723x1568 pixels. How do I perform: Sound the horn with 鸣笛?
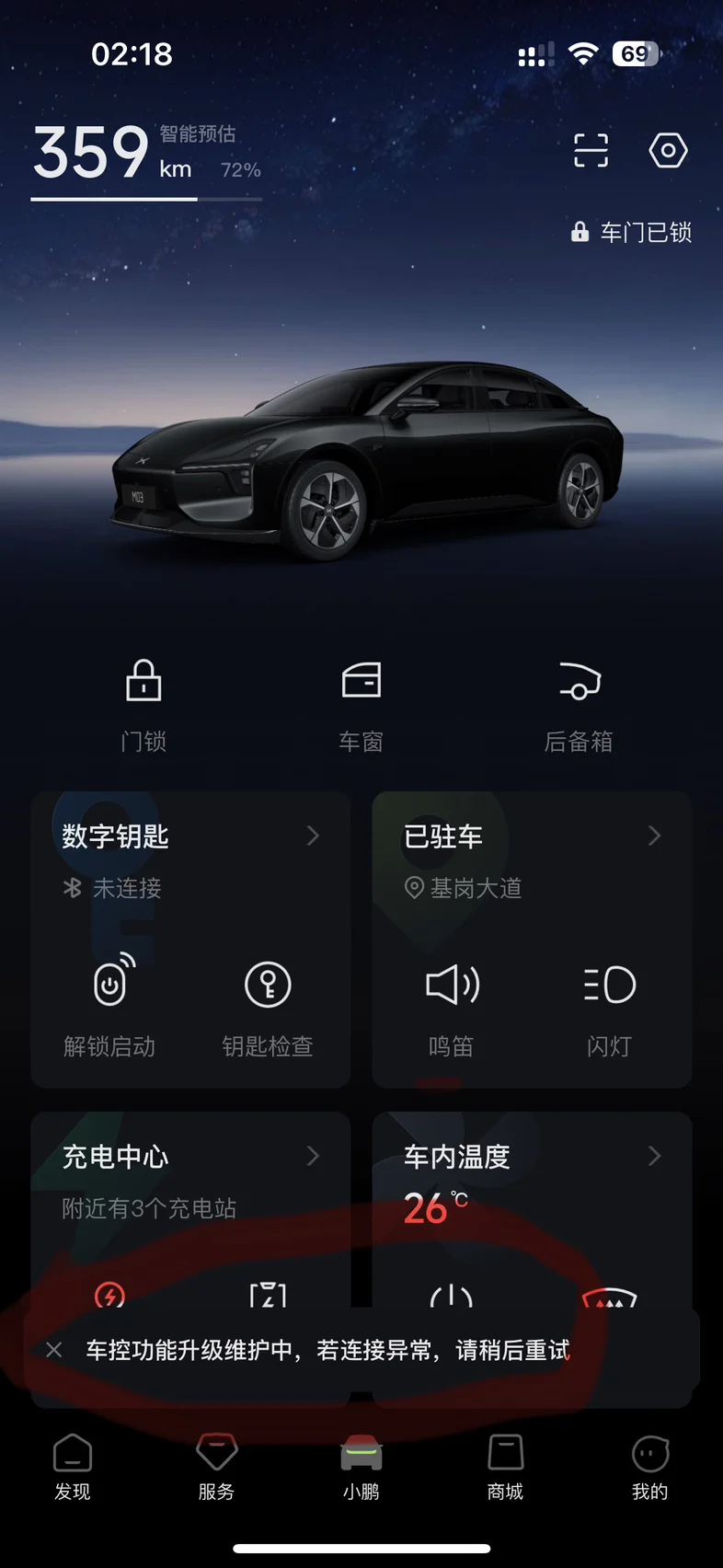(452, 1007)
